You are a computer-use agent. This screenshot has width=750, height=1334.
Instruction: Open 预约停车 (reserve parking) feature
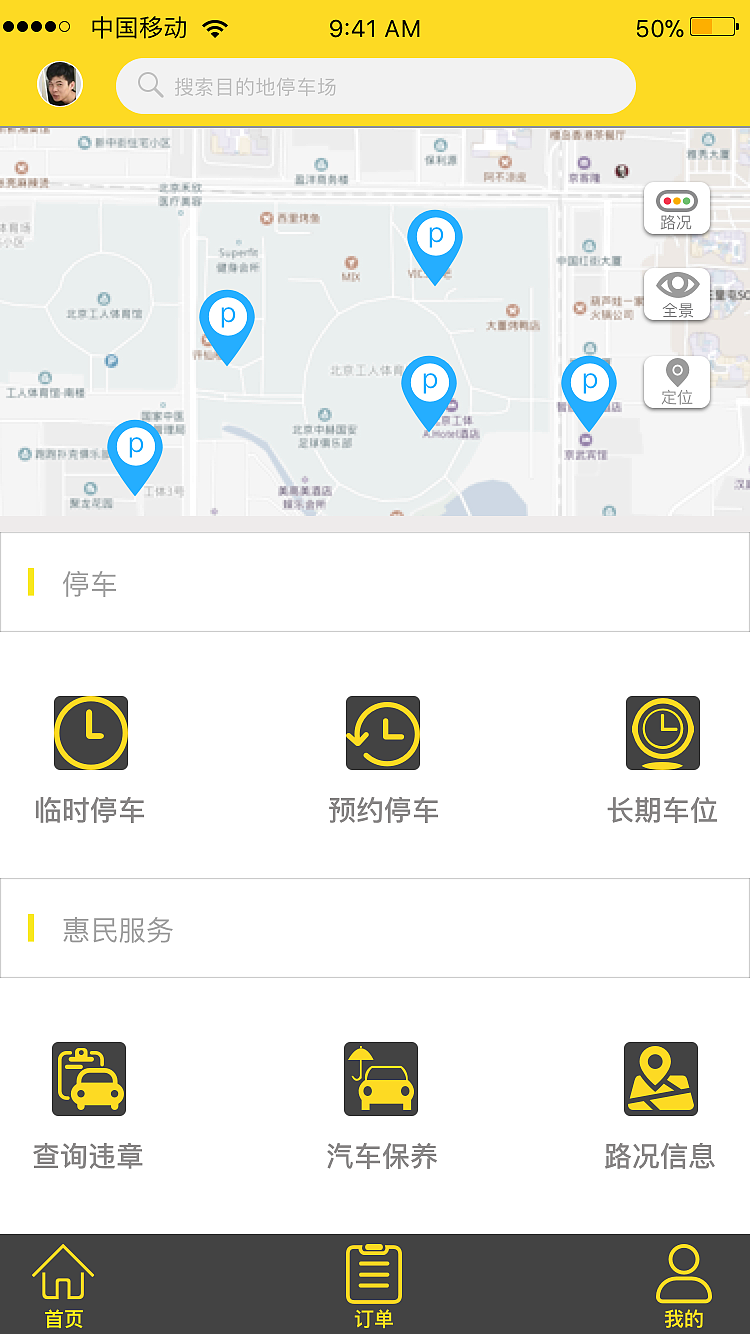tap(381, 732)
